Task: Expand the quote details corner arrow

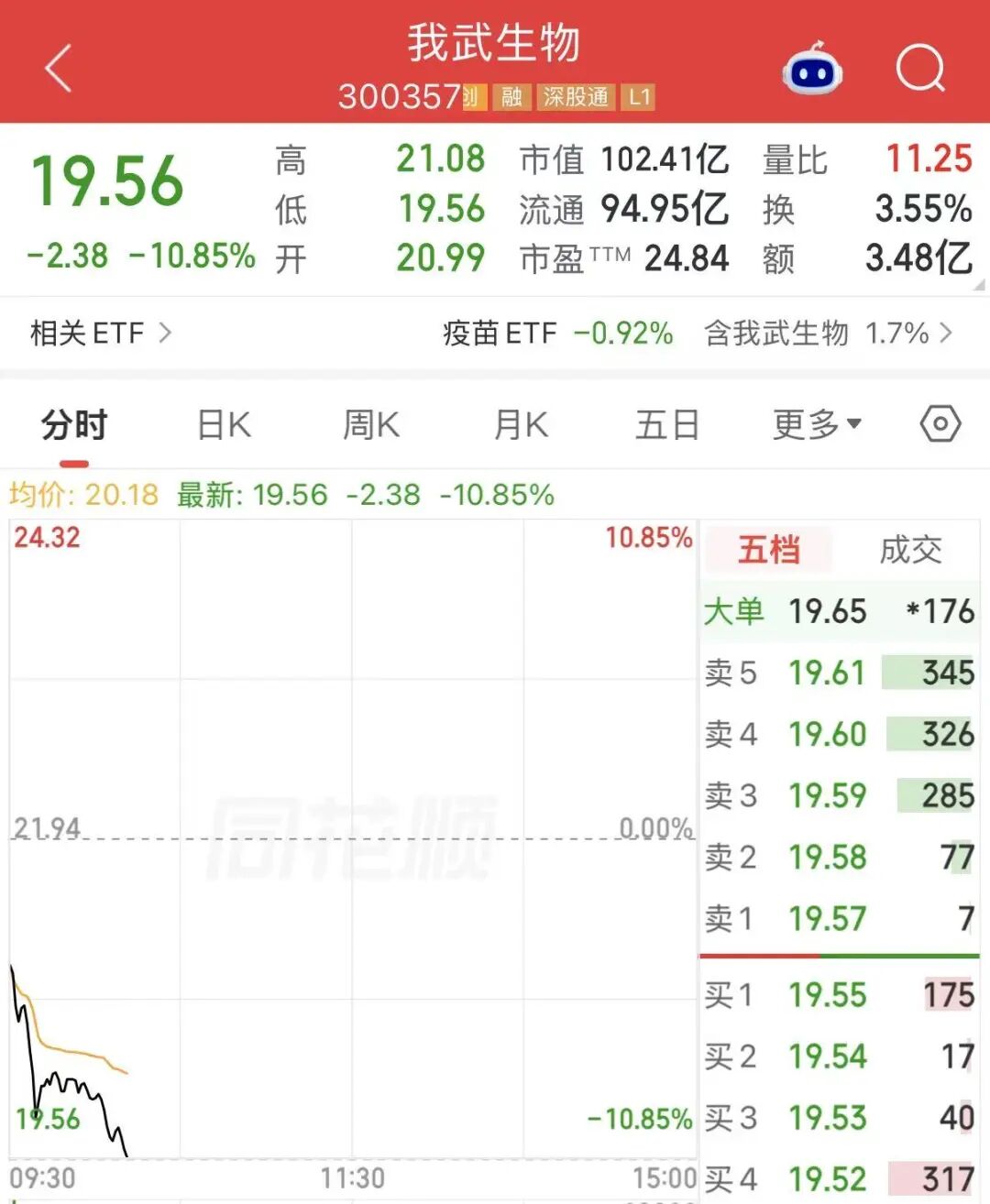Action: [x=979, y=285]
